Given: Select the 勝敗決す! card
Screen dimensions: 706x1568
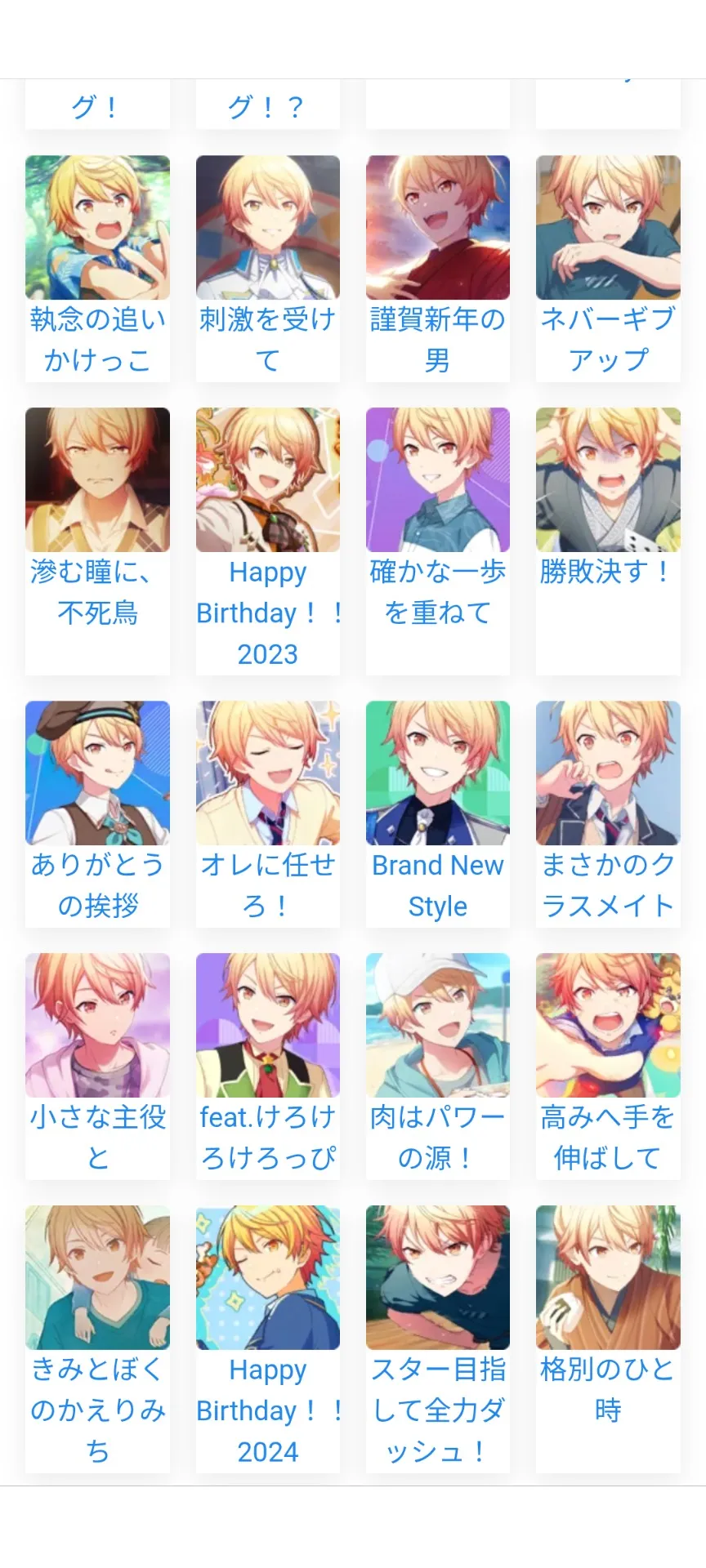Looking at the screenshot, I should pos(608,541).
